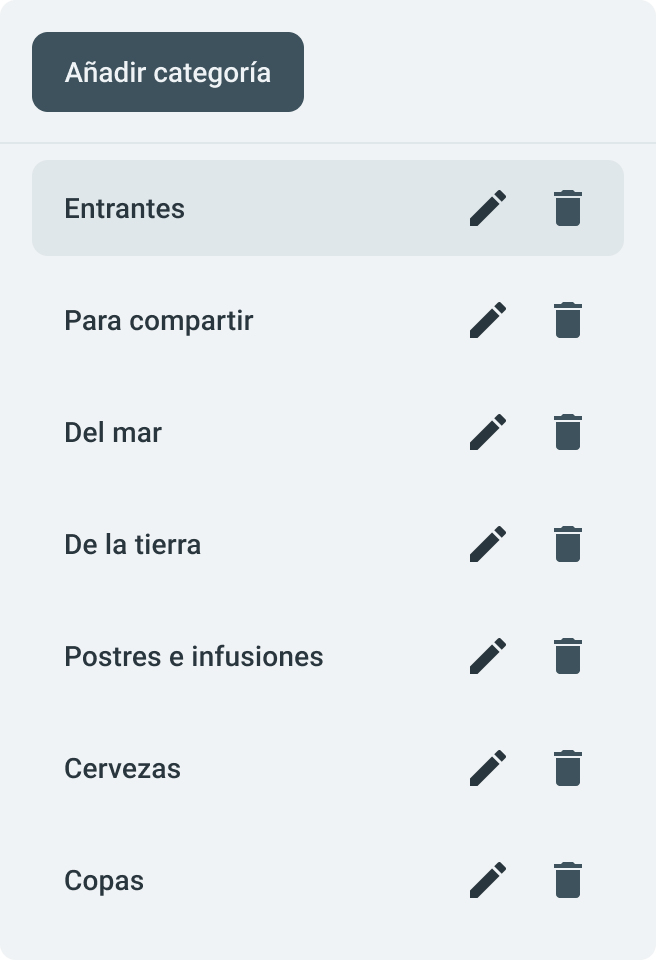
Task: Edit the Postres e infusiones category
Action: point(488,656)
